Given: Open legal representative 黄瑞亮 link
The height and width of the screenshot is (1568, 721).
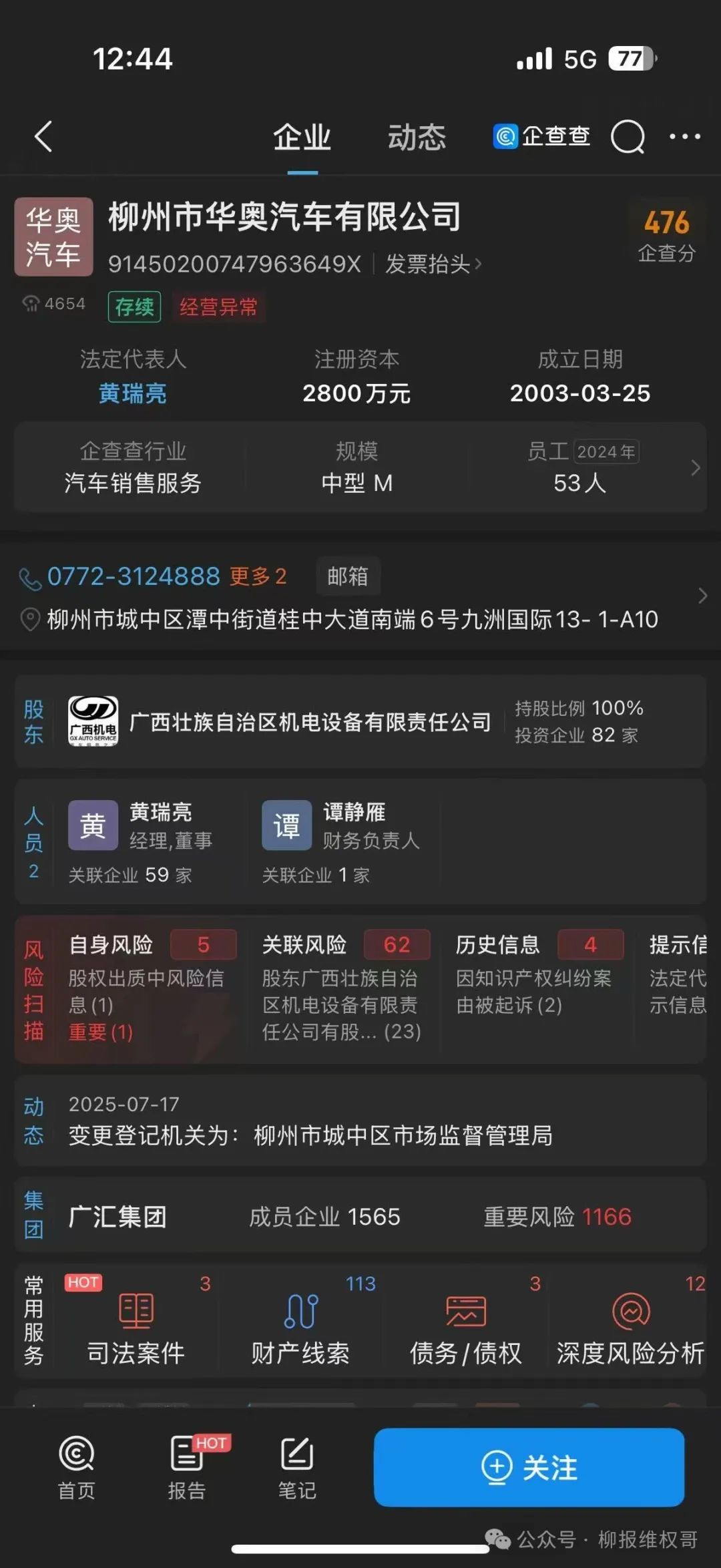Looking at the screenshot, I should (x=132, y=393).
